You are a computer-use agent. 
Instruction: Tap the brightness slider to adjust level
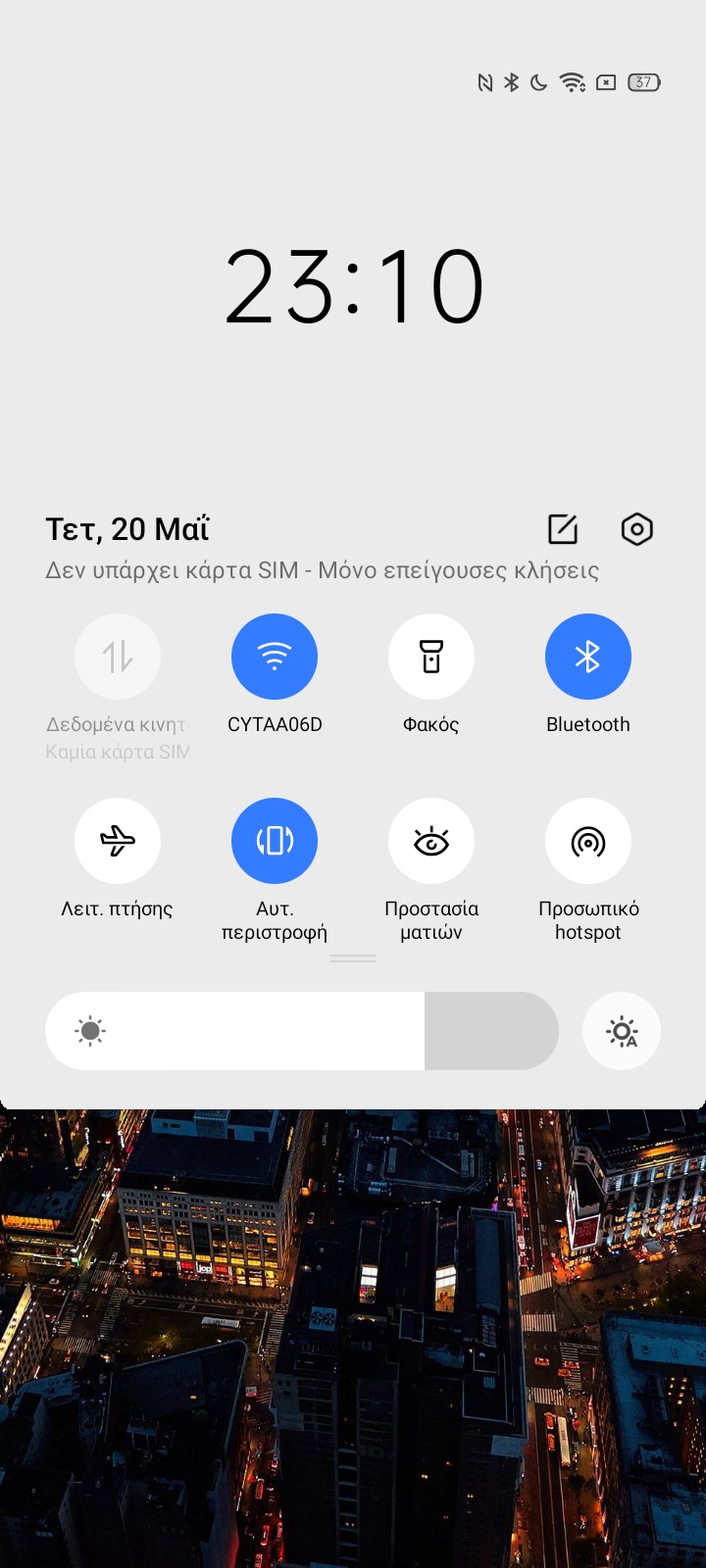pyautogui.click(x=302, y=1031)
